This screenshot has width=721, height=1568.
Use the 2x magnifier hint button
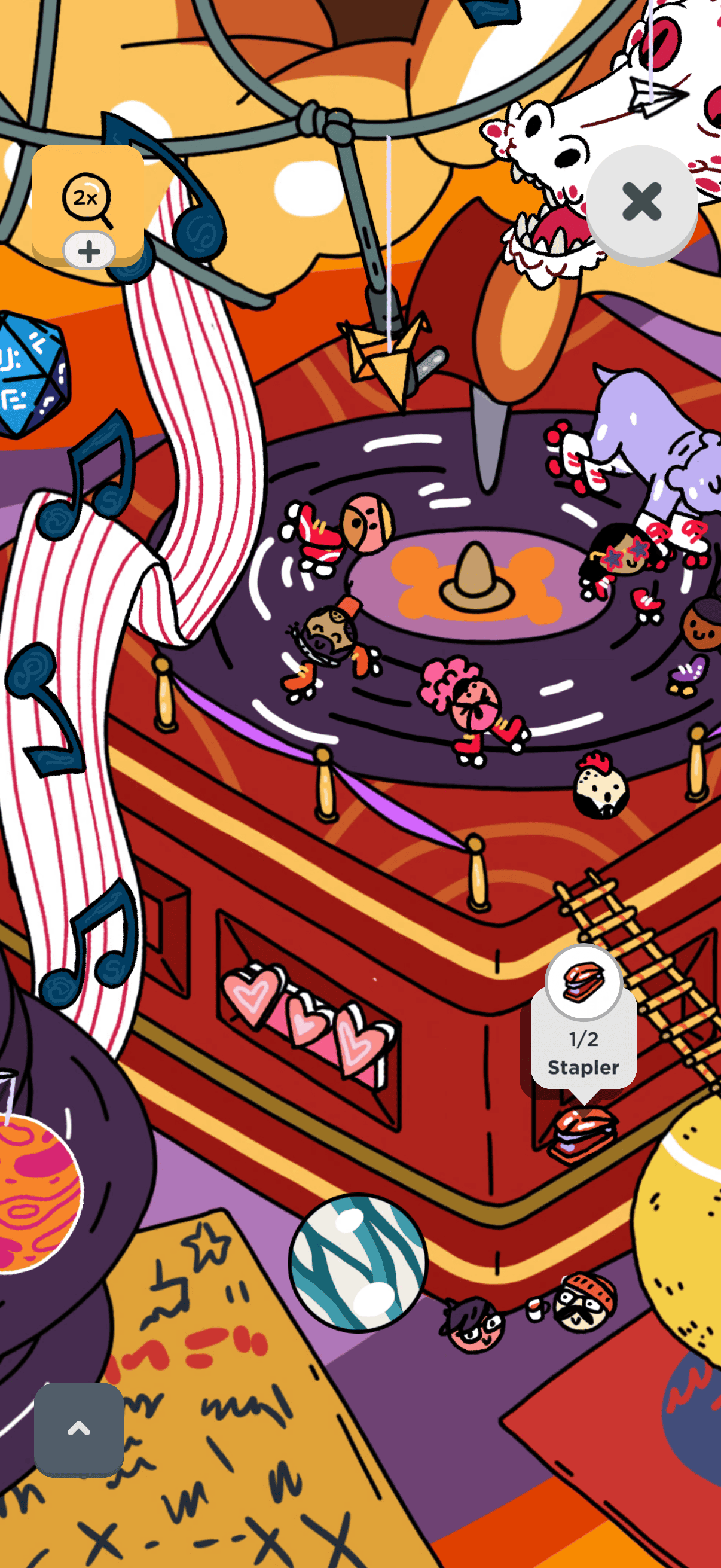(x=88, y=204)
